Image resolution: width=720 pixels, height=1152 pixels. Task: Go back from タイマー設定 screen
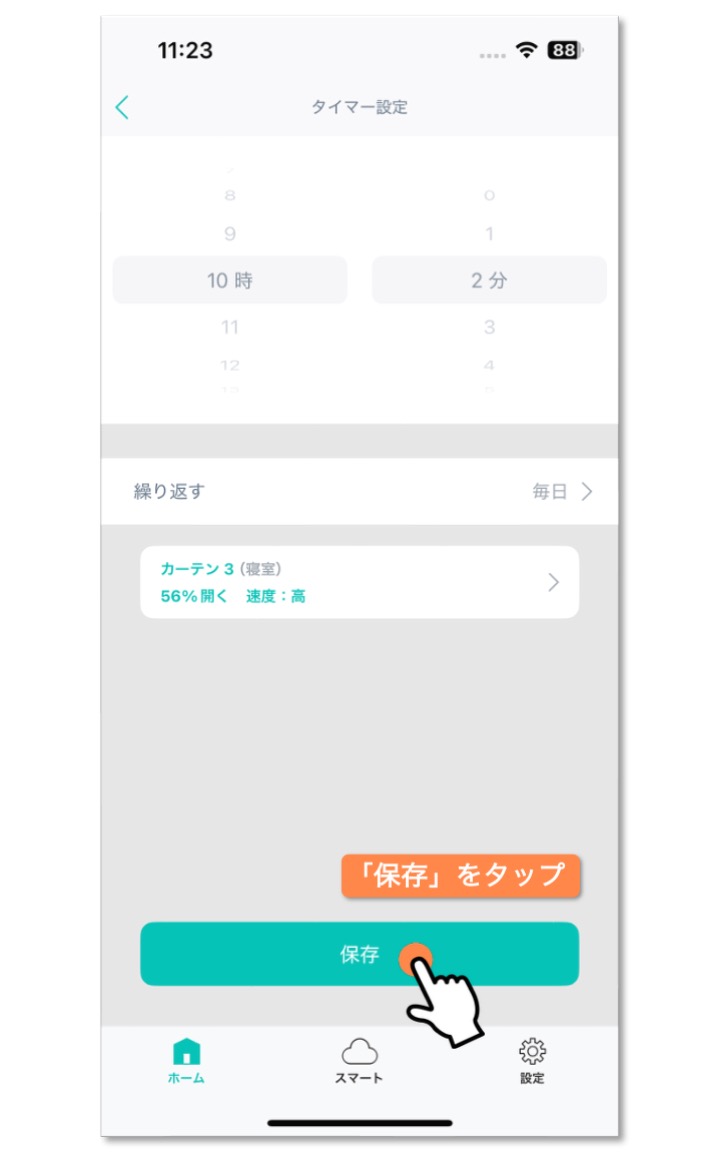click(x=123, y=107)
